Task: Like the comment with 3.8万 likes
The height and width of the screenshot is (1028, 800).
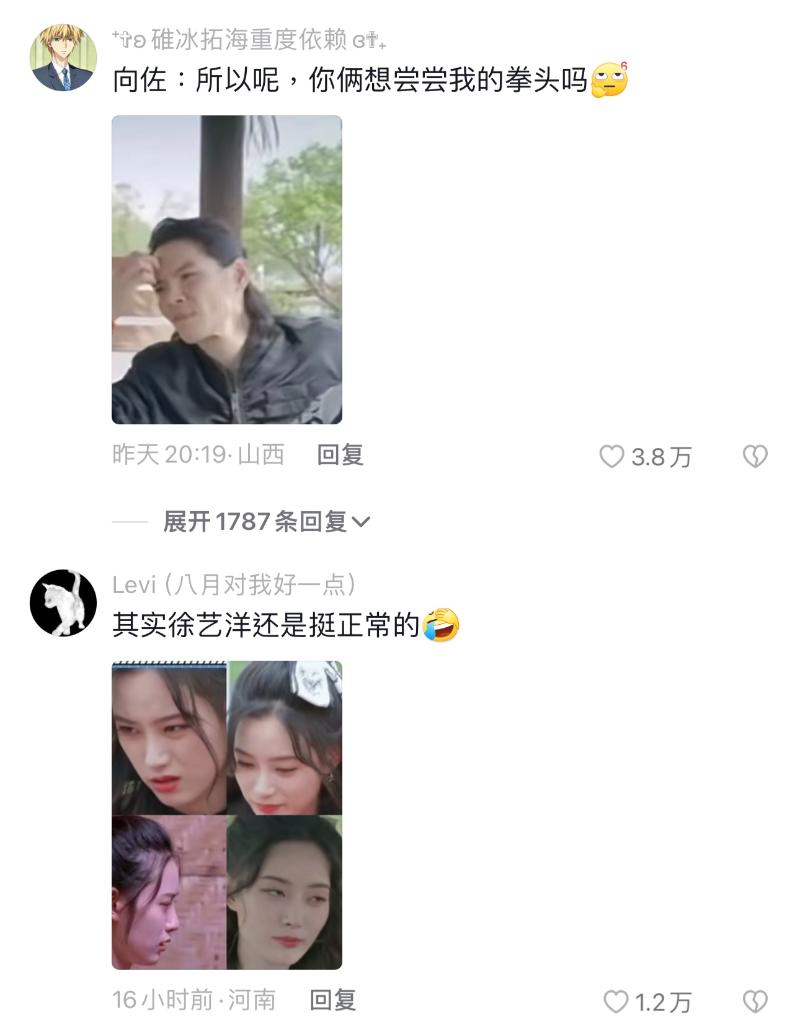Action: 612,457
